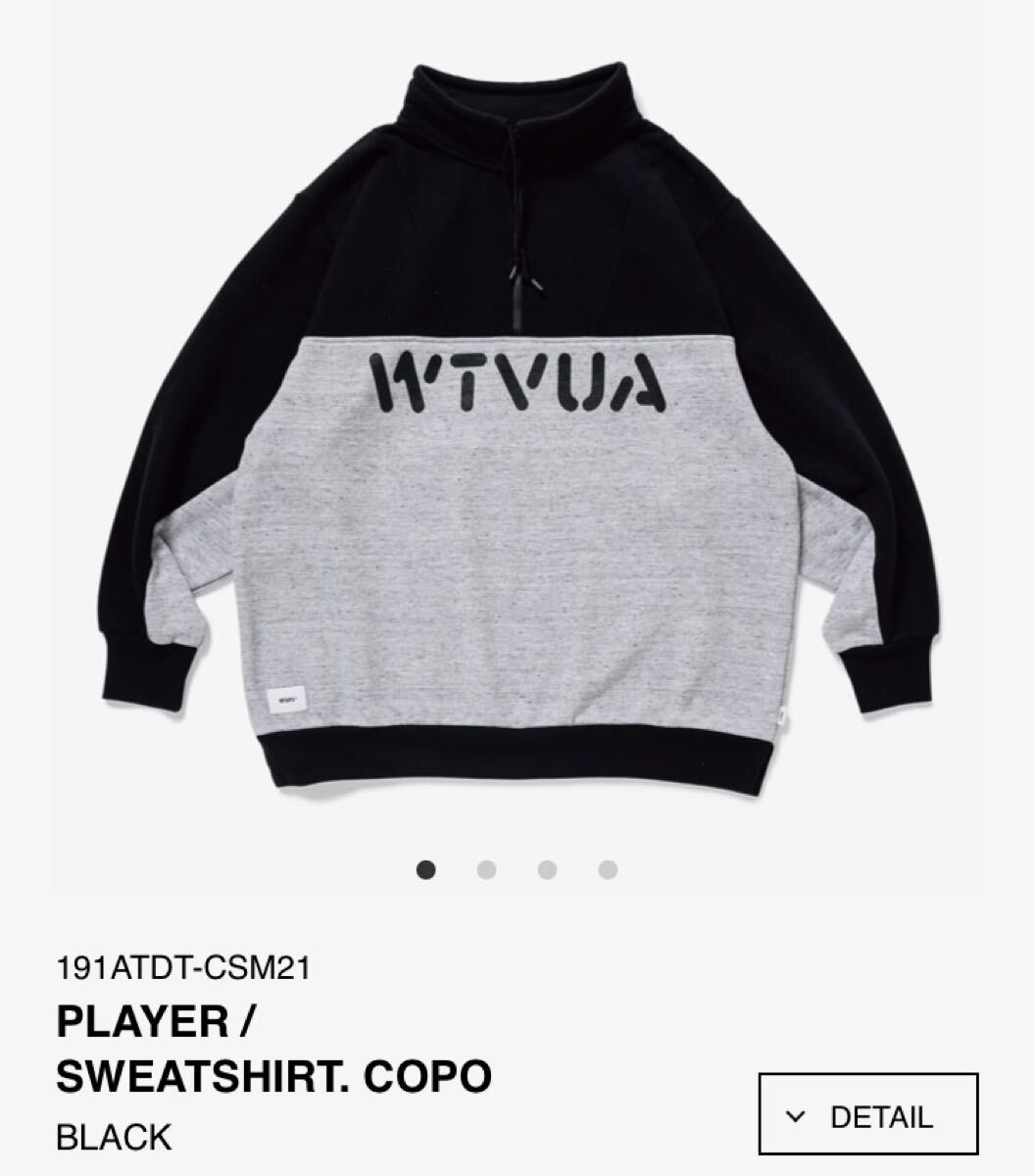Viewport: 1035px width, 1176px height.
Task: Jump to the second image dot
Action: (486, 869)
